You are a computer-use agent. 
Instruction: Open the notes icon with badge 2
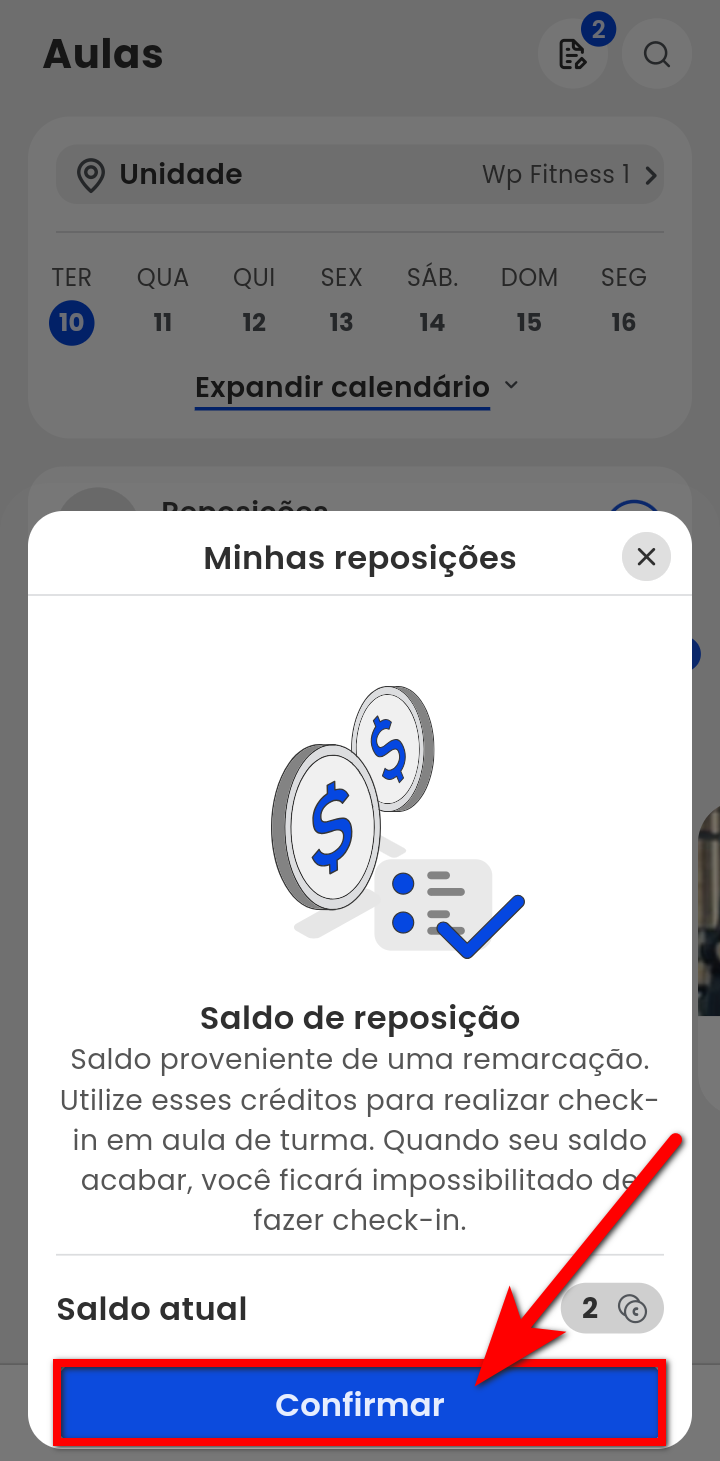(x=573, y=54)
